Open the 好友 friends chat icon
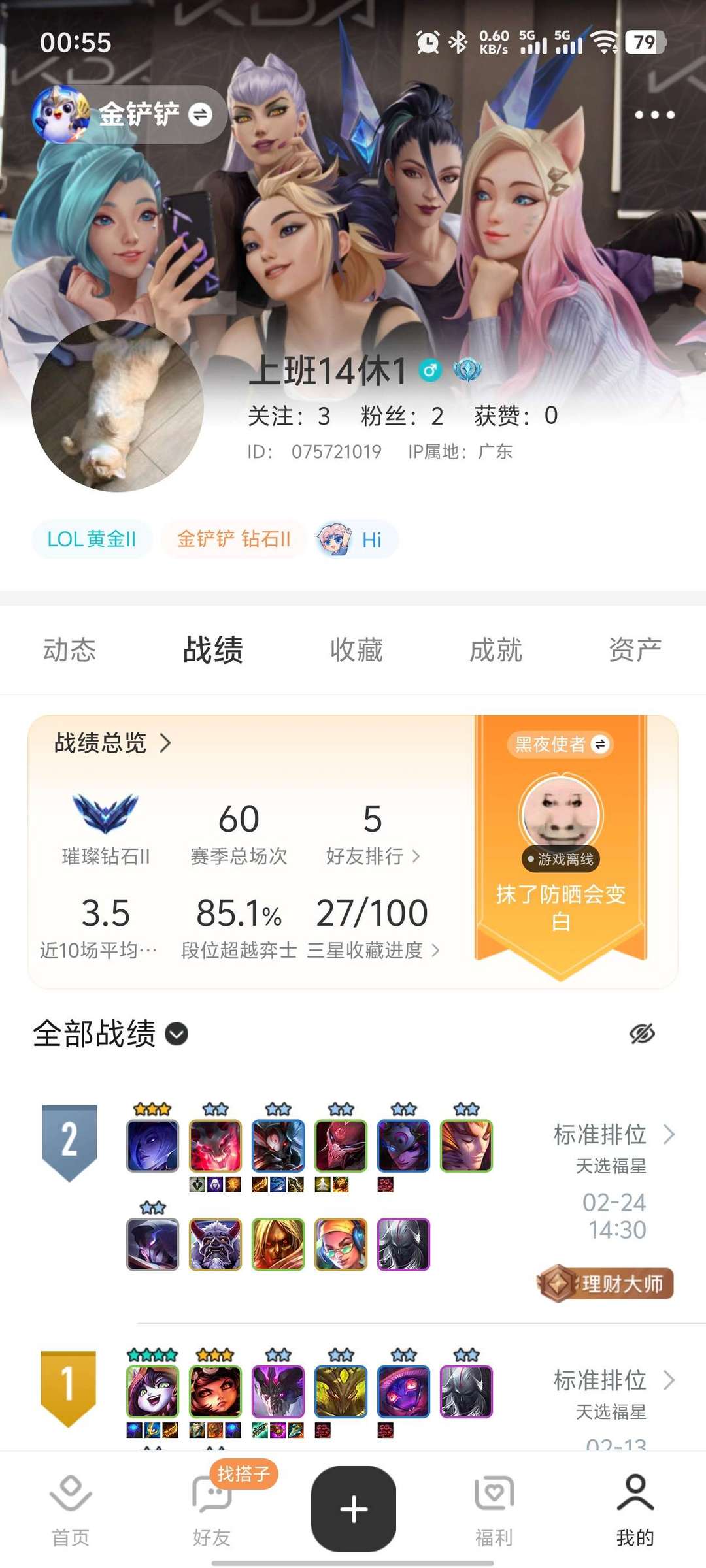Image resolution: width=706 pixels, height=1568 pixels. pyautogui.click(x=212, y=1495)
